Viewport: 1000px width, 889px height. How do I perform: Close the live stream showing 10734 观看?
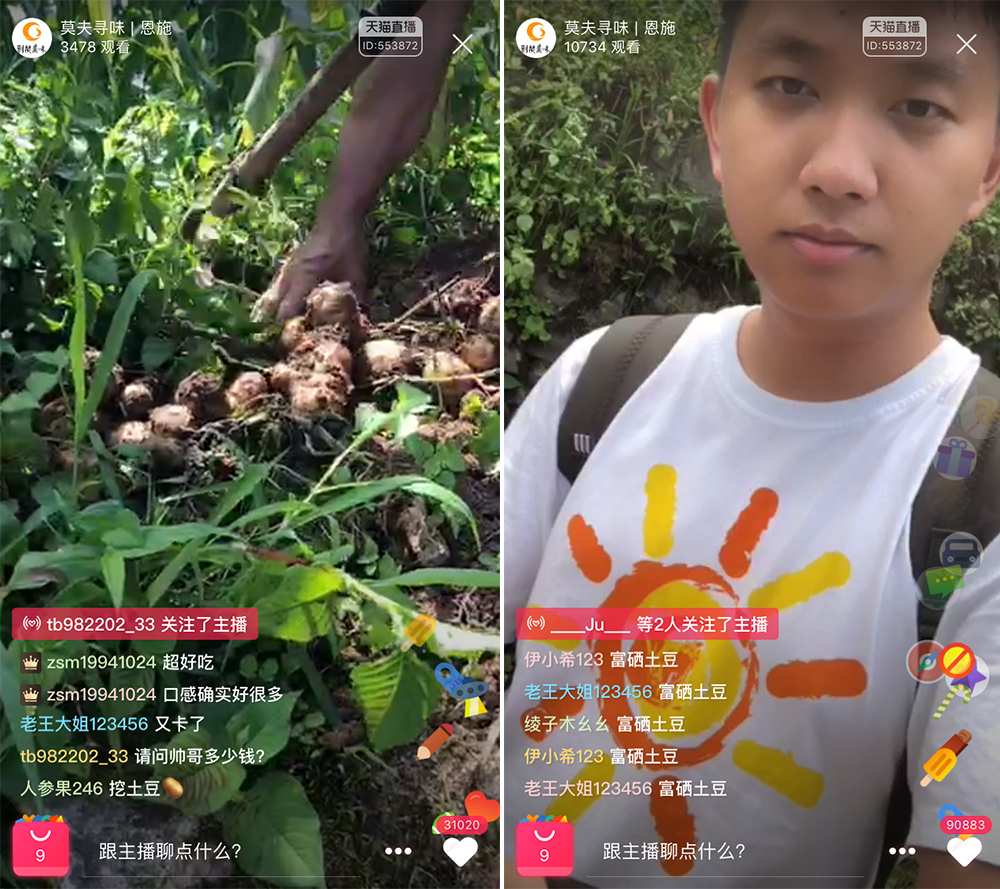(966, 44)
